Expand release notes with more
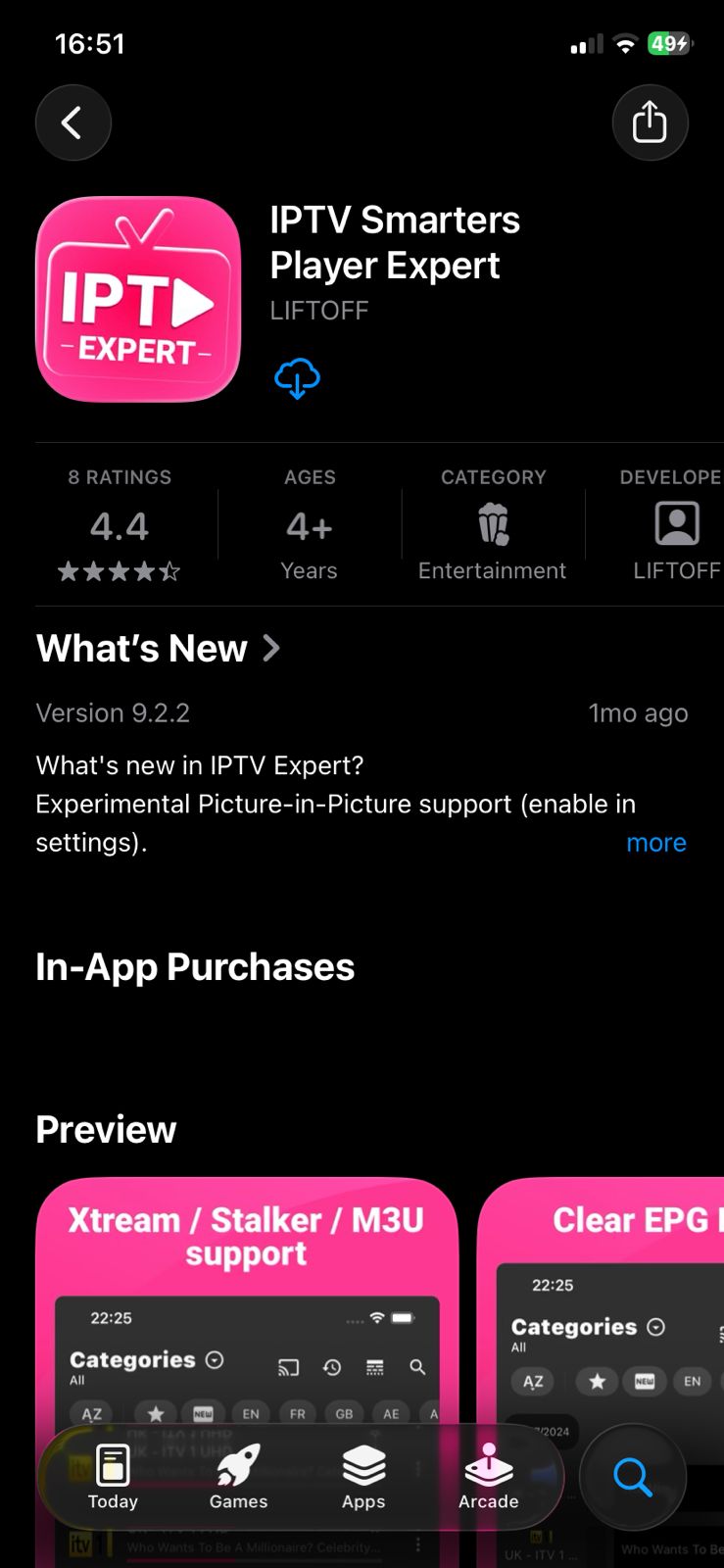Image resolution: width=724 pixels, height=1568 pixels. point(655,843)
